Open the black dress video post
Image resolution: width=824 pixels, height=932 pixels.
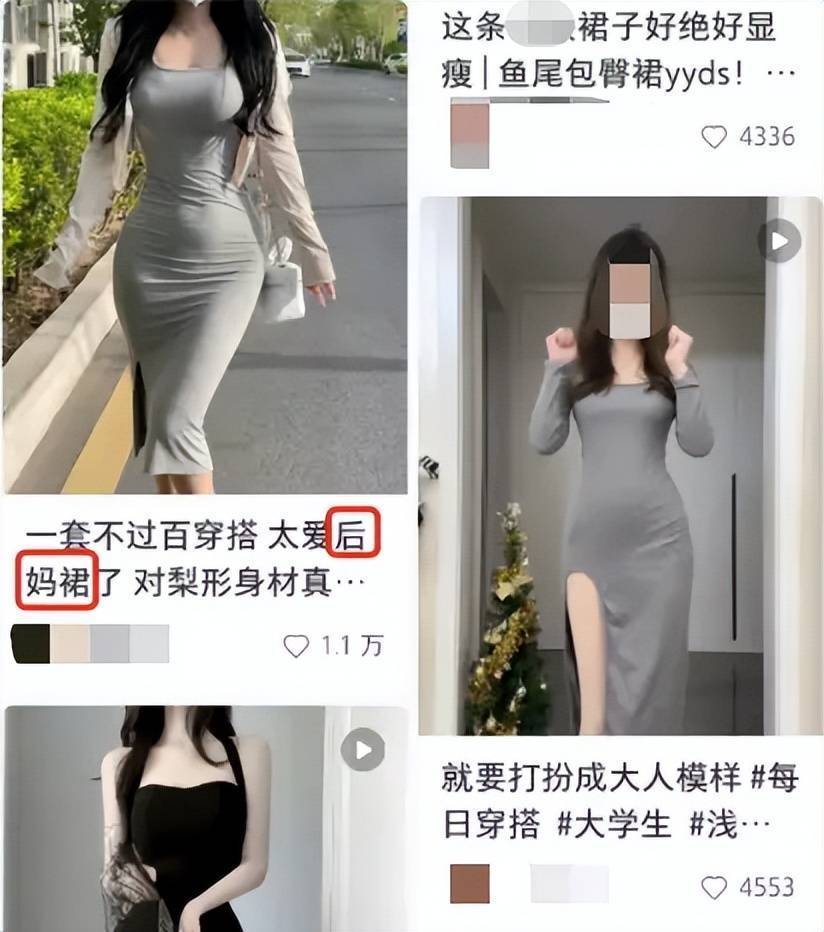pos(200,818)
